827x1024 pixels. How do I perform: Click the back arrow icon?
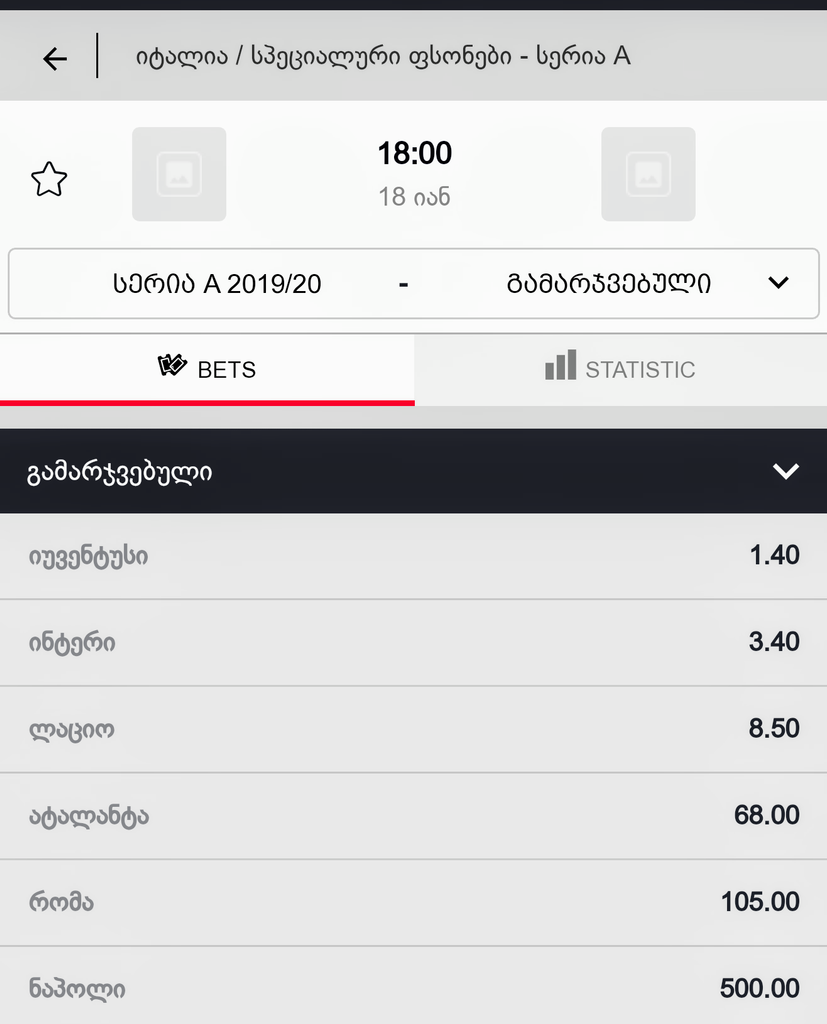[54, 57]
